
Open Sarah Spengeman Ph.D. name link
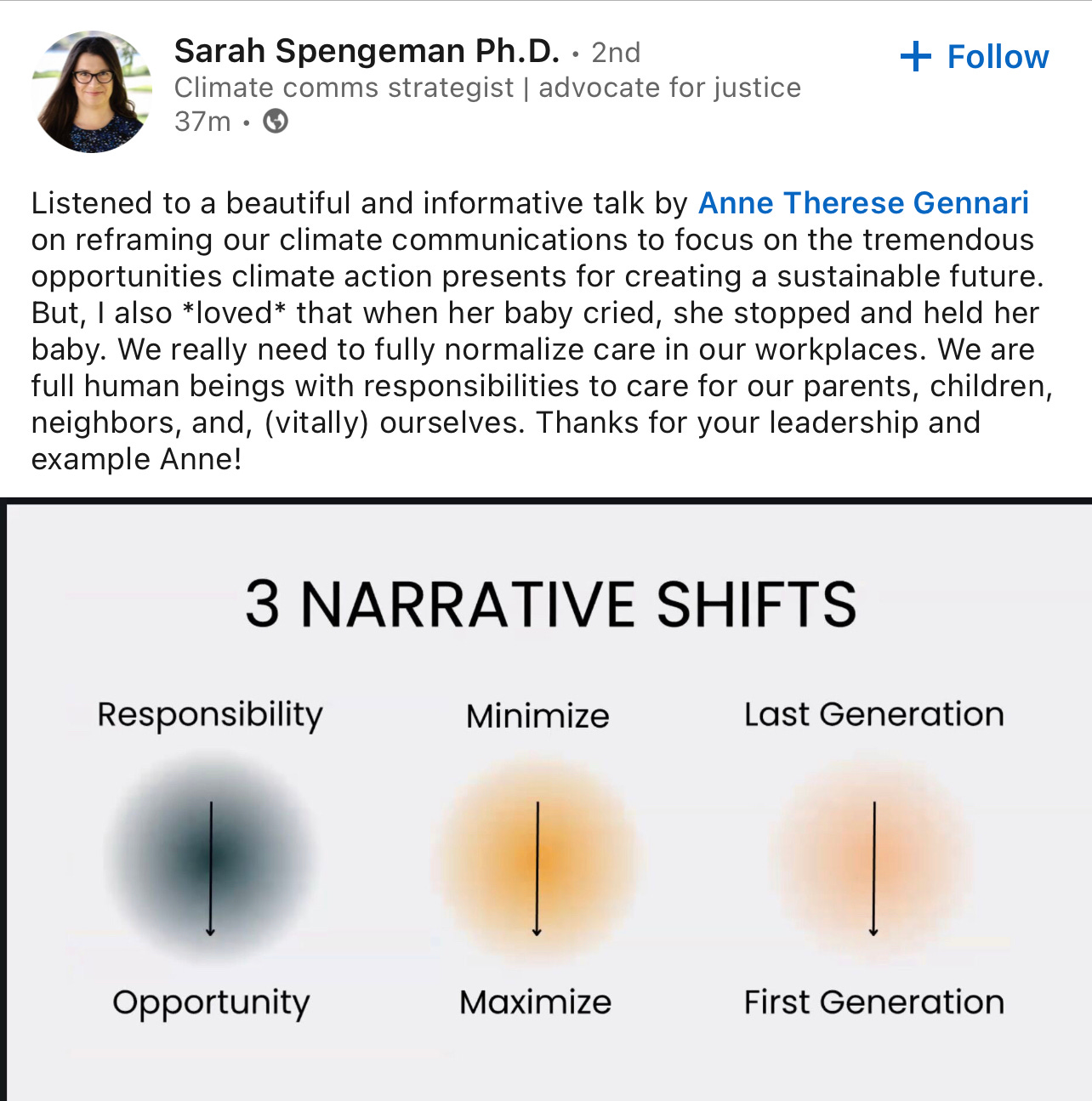(x=367, y=51)
